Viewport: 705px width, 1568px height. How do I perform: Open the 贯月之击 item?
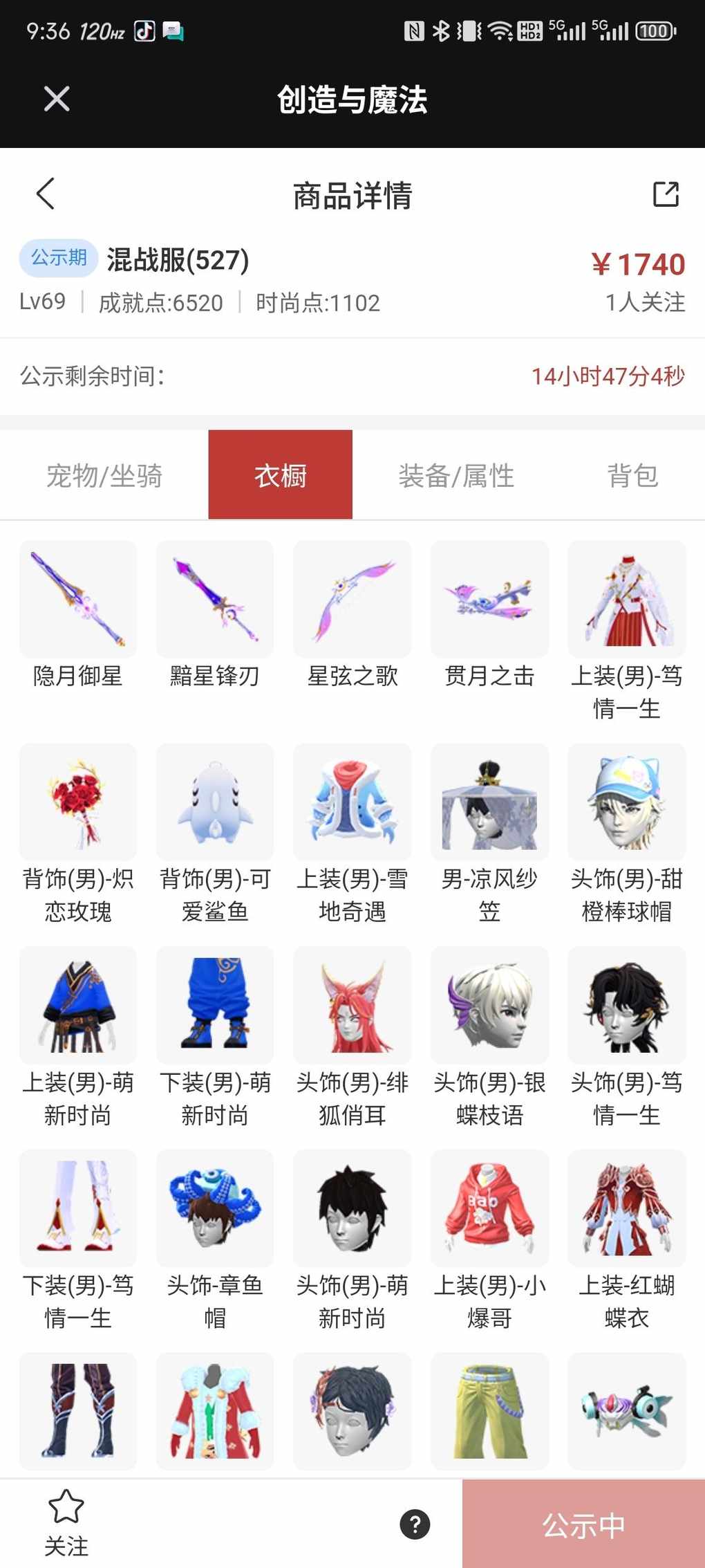[x=489, y=599]
